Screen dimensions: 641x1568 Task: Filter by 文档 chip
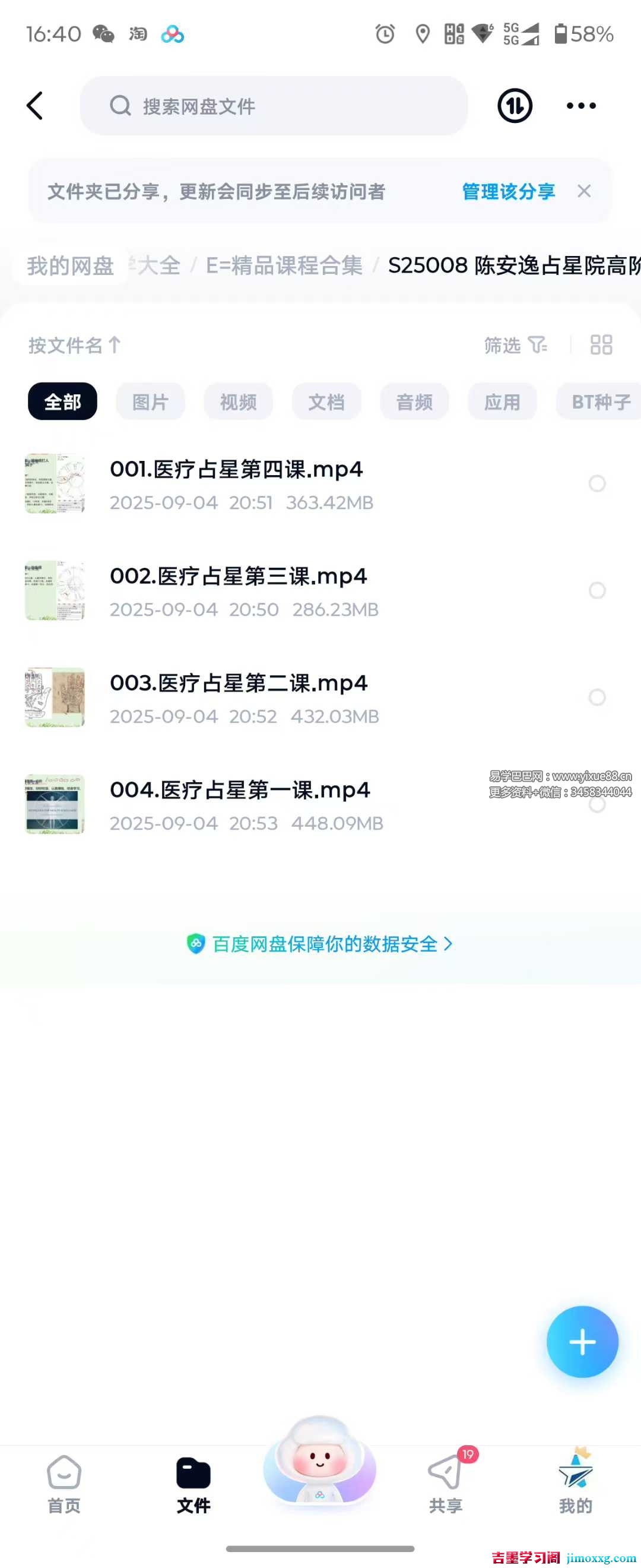pyautogui.click(x=326, y=402)
